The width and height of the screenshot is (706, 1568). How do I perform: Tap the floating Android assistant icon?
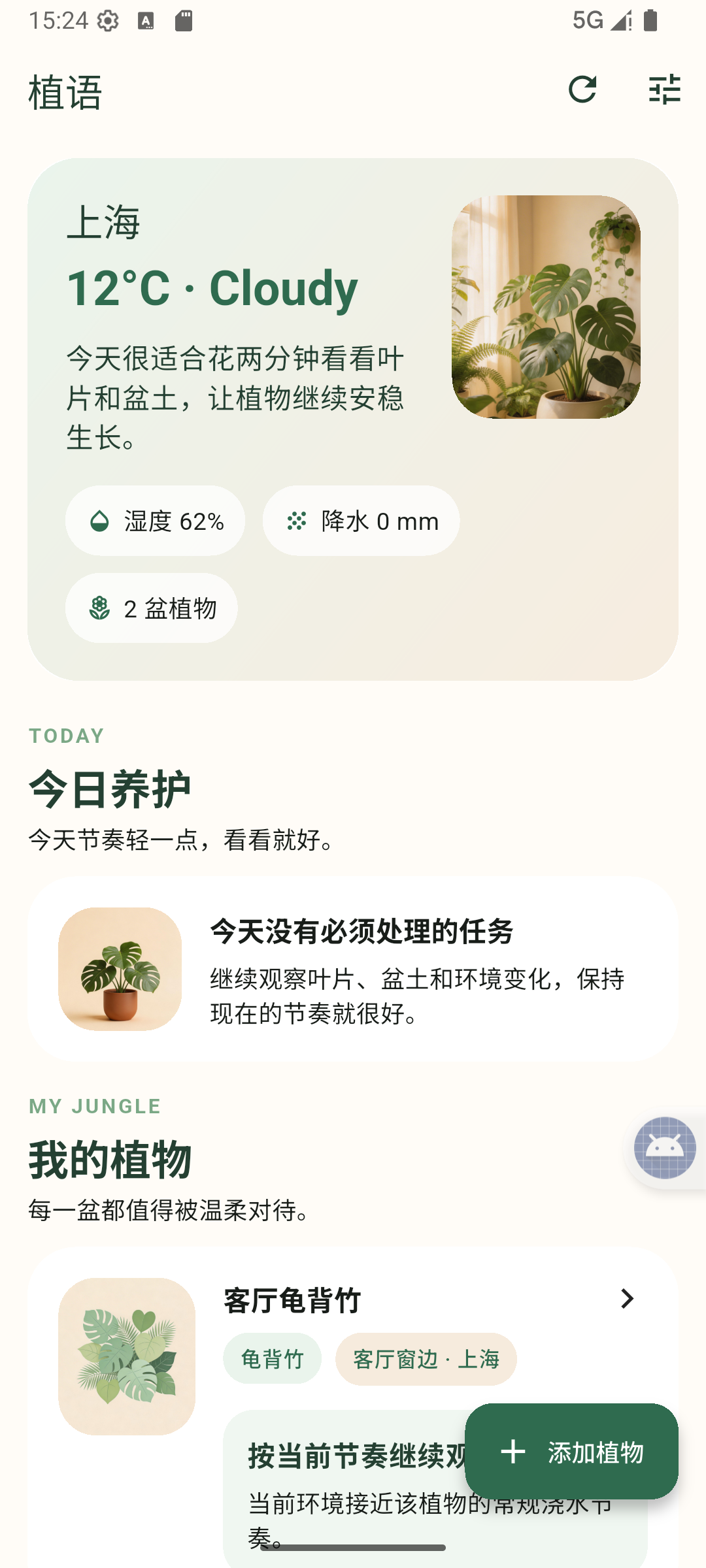(x=664, y=1148)
